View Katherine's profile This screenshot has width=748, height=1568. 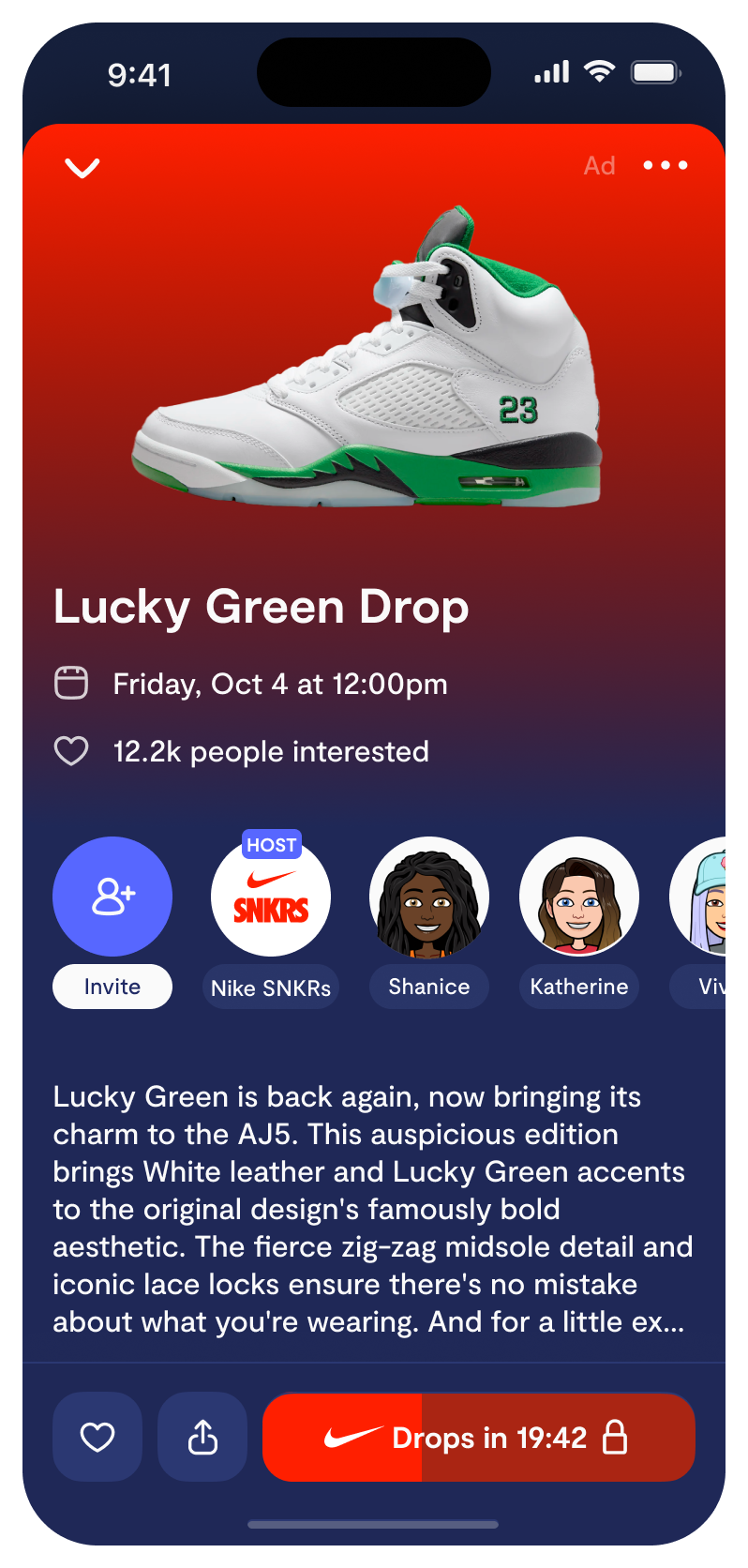579,897
